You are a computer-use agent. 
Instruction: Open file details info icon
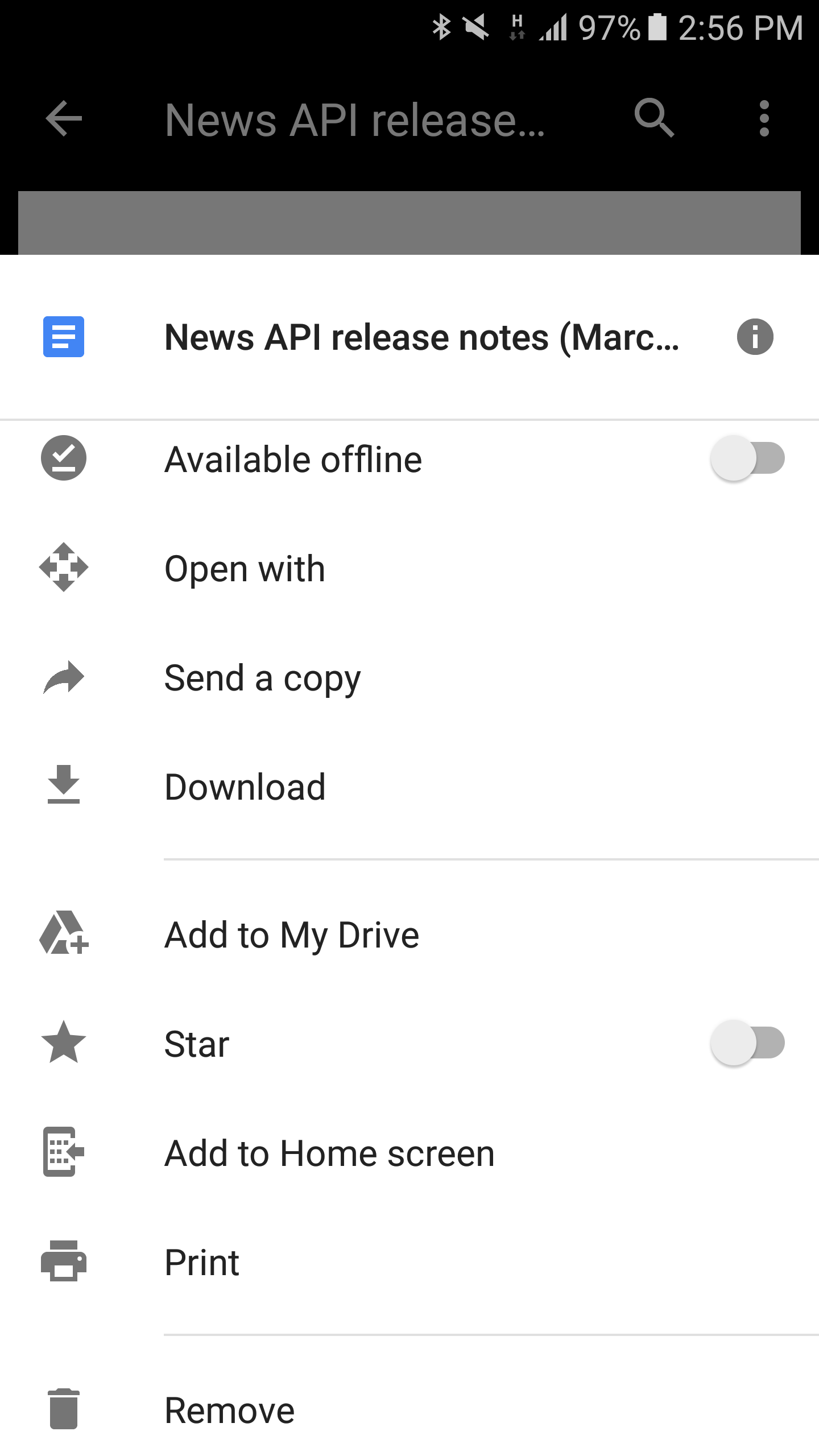(755, 337)
